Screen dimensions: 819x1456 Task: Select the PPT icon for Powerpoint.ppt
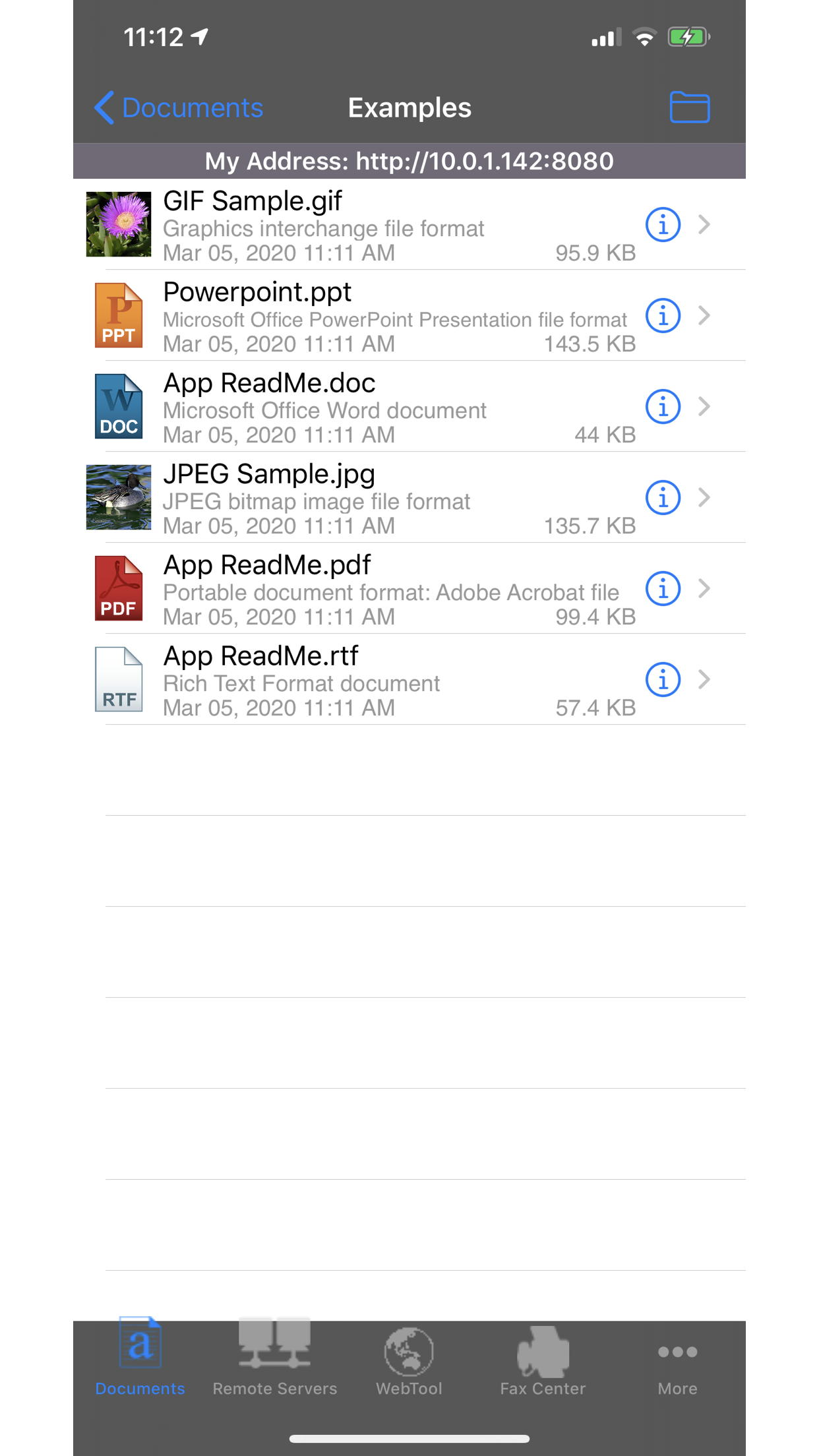[x=119, y=315]
